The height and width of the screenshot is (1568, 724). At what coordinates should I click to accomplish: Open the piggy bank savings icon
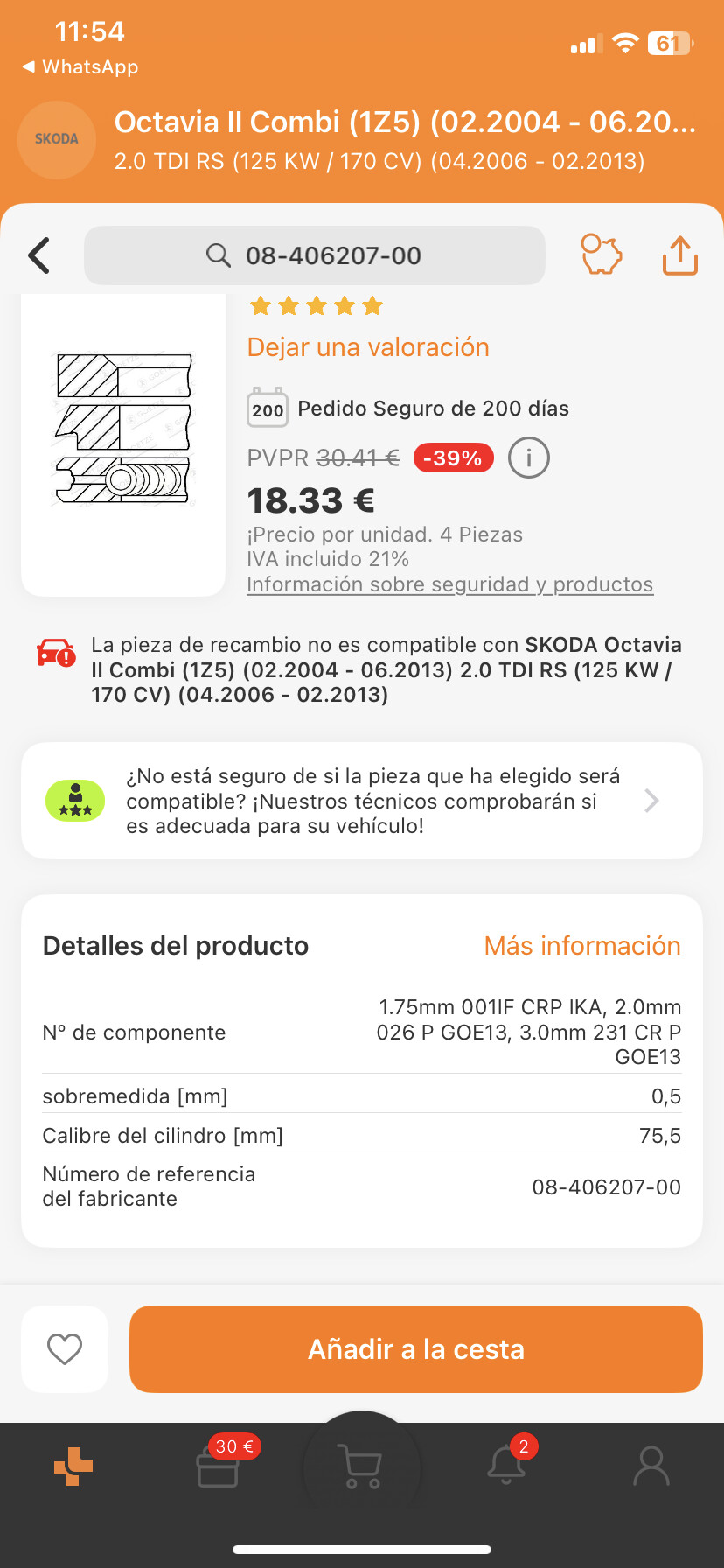[x=602, y=255]
